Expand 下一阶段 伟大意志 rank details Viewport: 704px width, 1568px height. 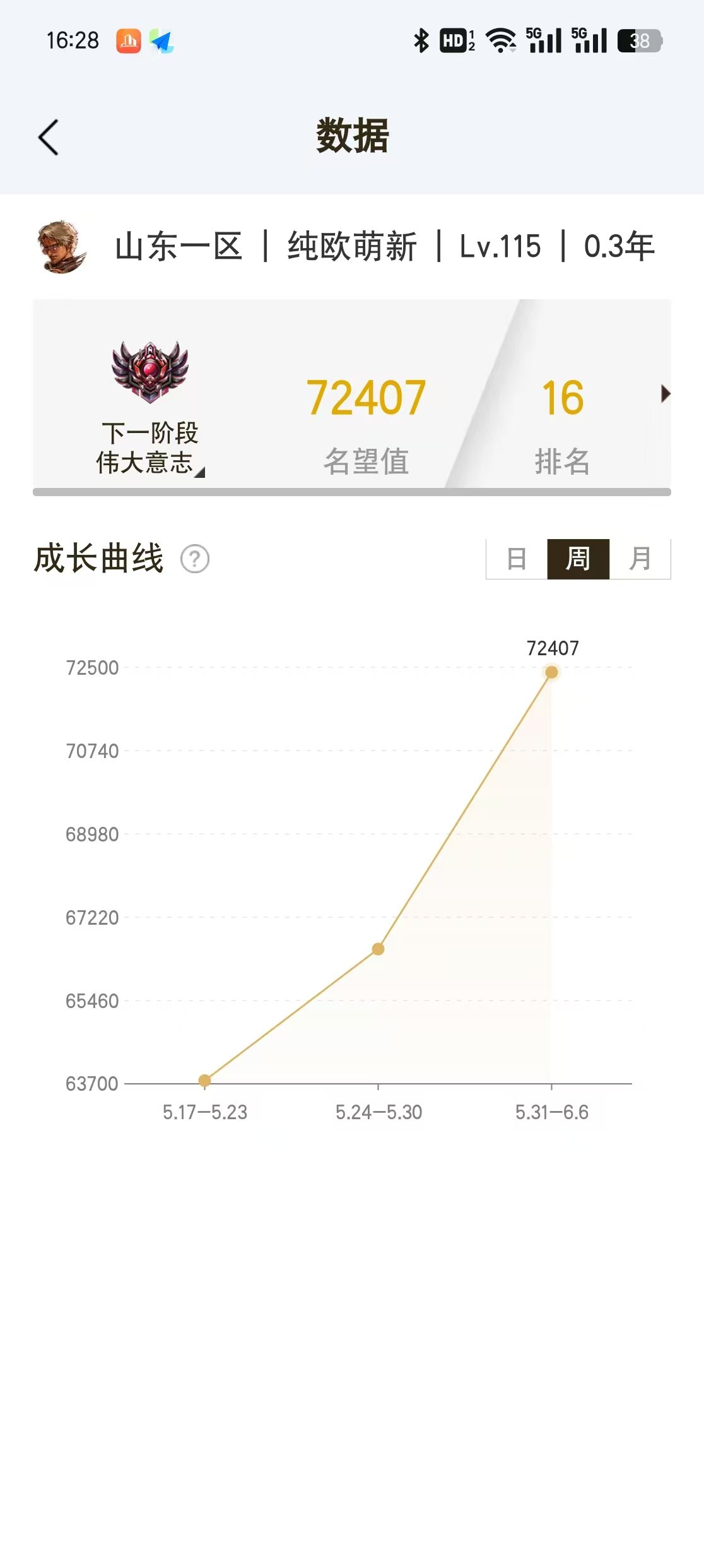point(150,448)
